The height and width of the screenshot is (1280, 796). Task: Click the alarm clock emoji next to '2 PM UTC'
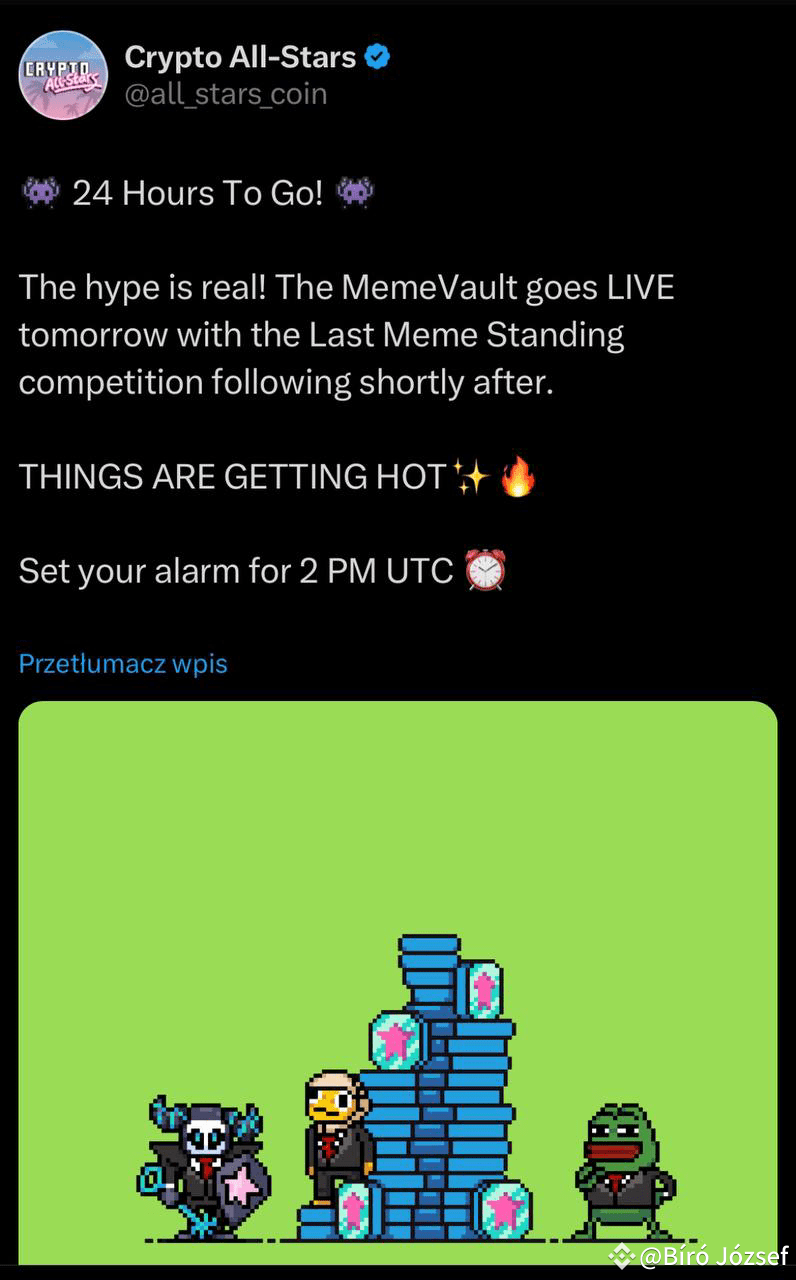tap(487, 570)
